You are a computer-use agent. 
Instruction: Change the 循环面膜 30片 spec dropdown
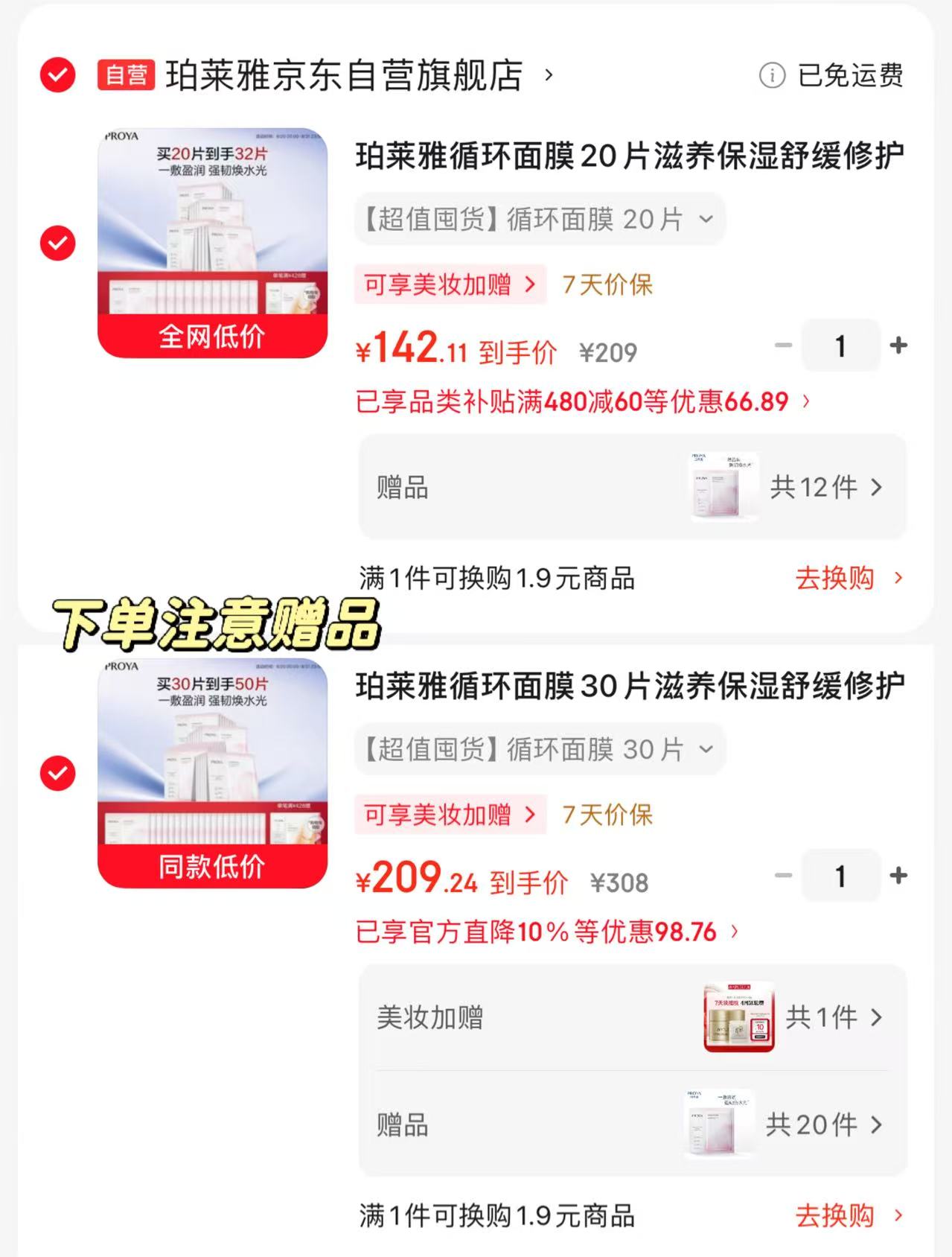(x=540, y=749)
